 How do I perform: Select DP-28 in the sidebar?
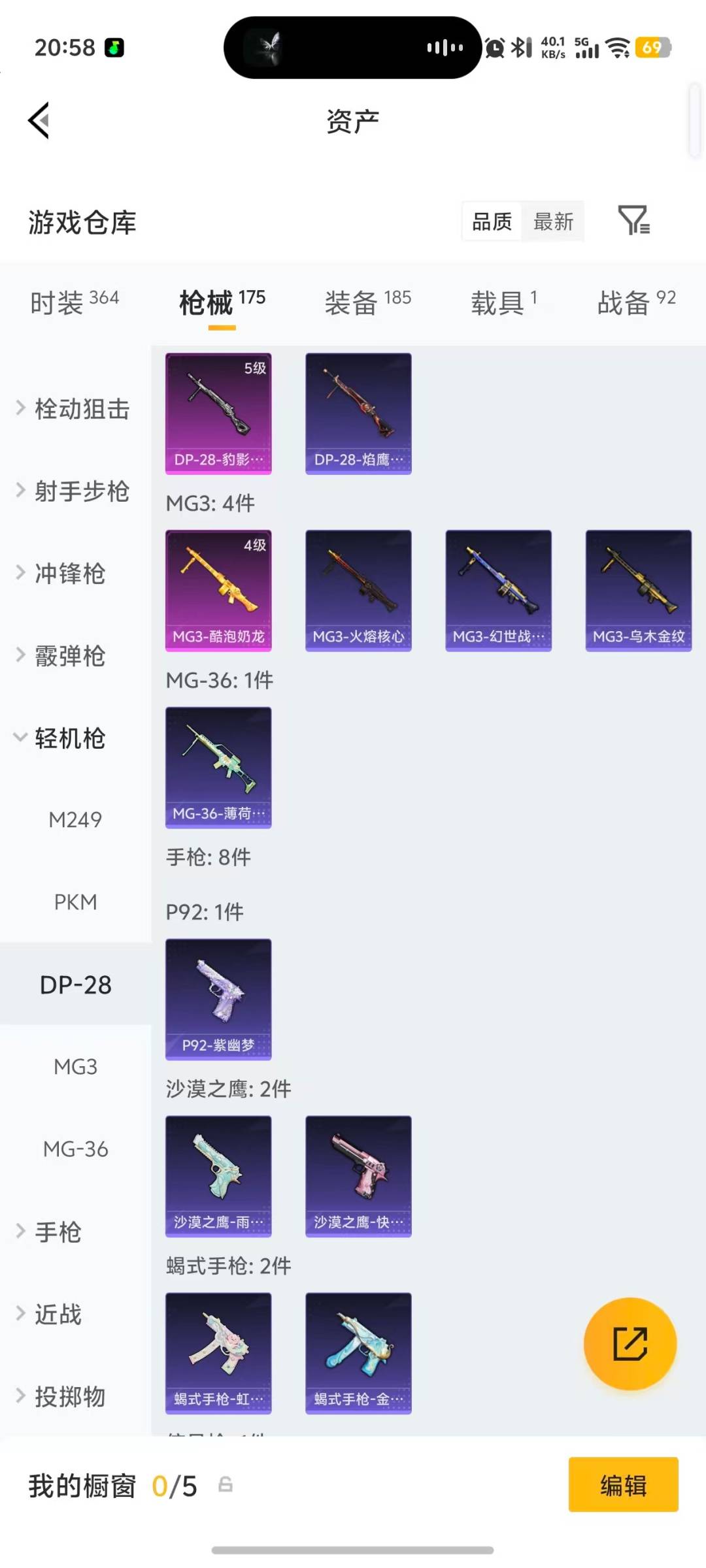coord(75,983)
